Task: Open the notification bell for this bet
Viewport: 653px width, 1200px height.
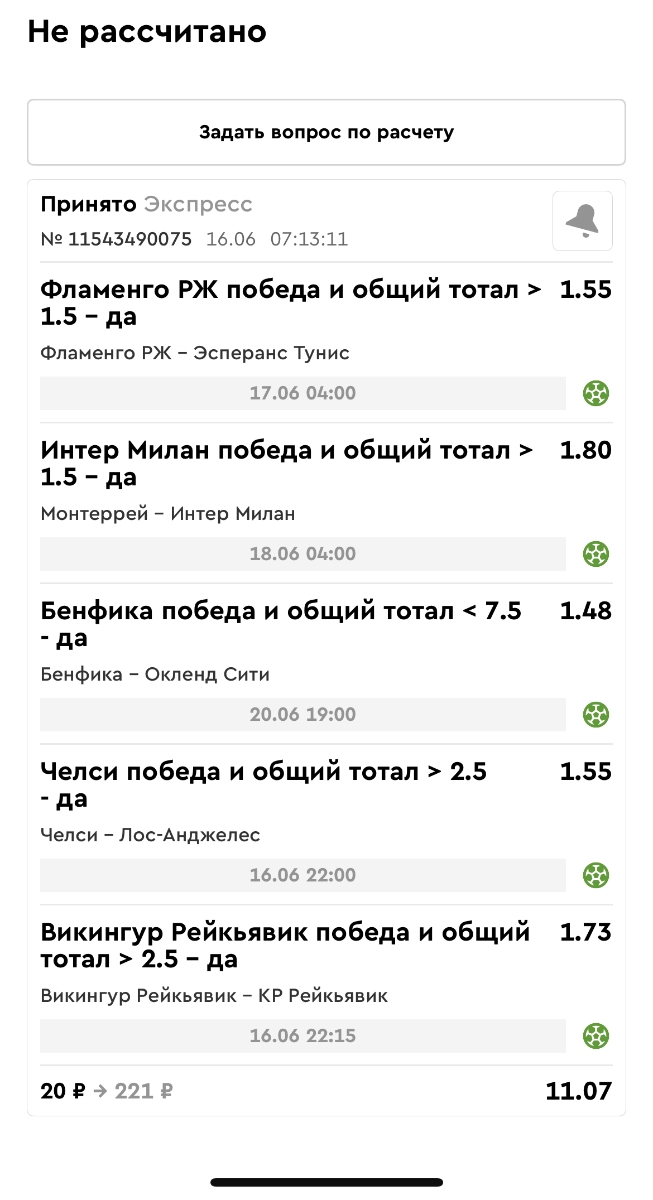Action: click(x=582, y=221)
